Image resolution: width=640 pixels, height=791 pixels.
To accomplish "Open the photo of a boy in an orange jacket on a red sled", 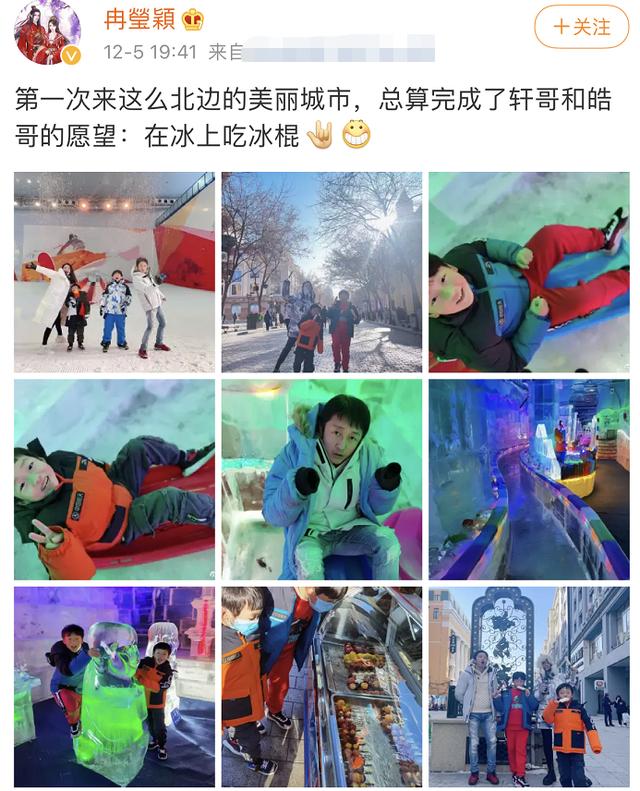I will click(114, 479).
